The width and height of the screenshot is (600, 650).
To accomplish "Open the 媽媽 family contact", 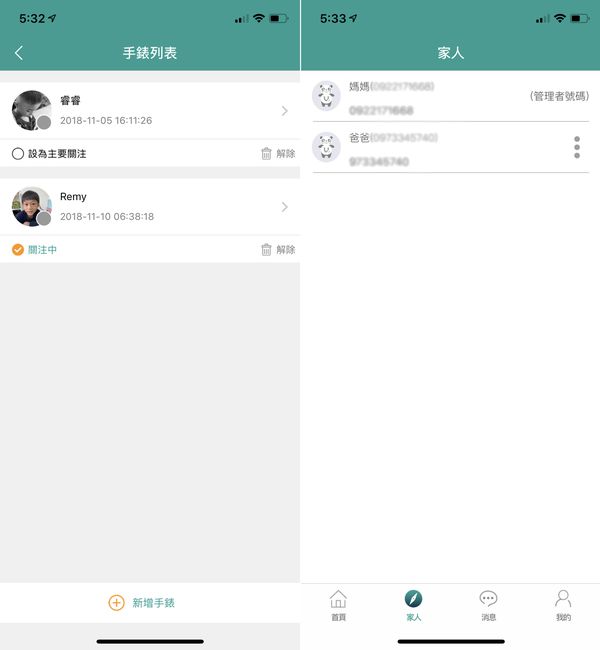I will coord(450,97).
